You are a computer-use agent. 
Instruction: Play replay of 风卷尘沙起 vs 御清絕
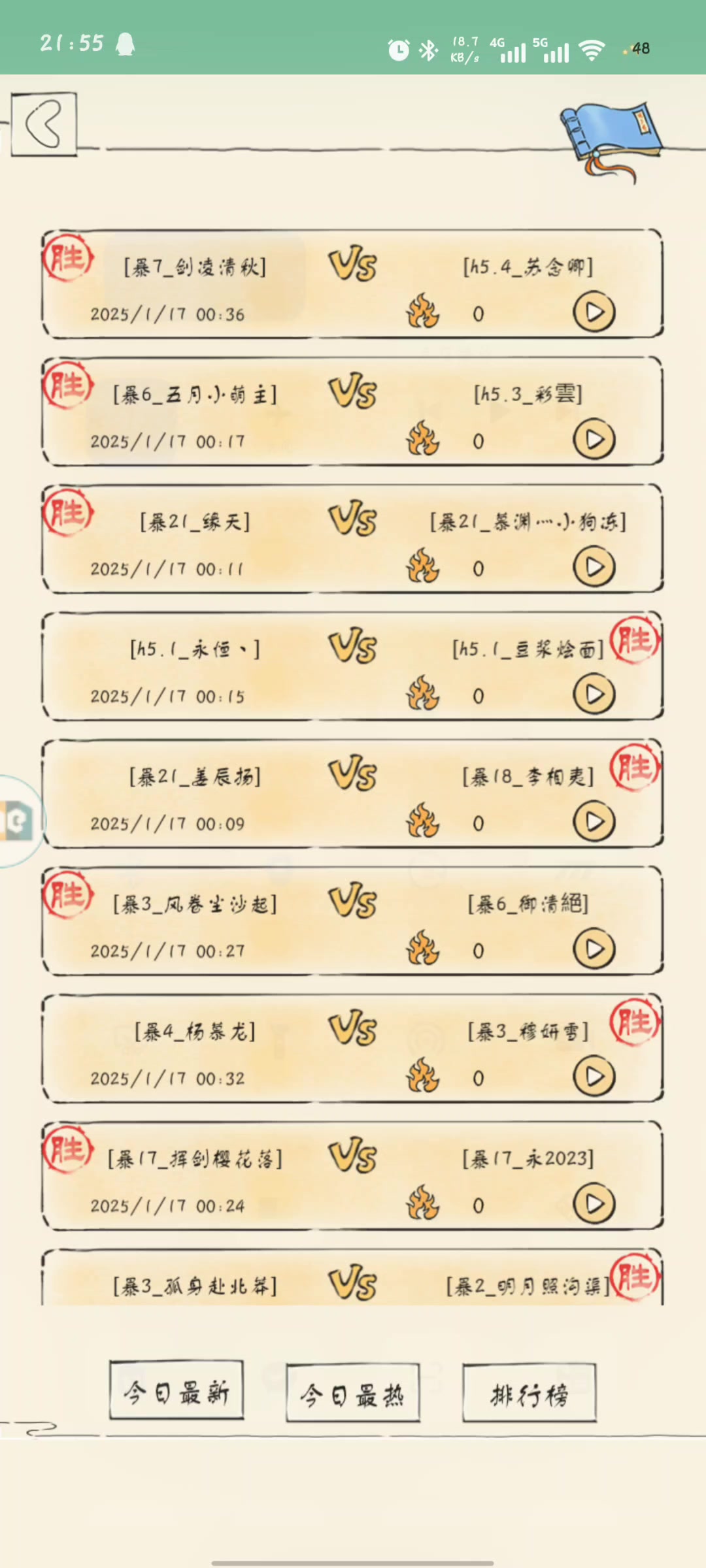tap(594, 949)
